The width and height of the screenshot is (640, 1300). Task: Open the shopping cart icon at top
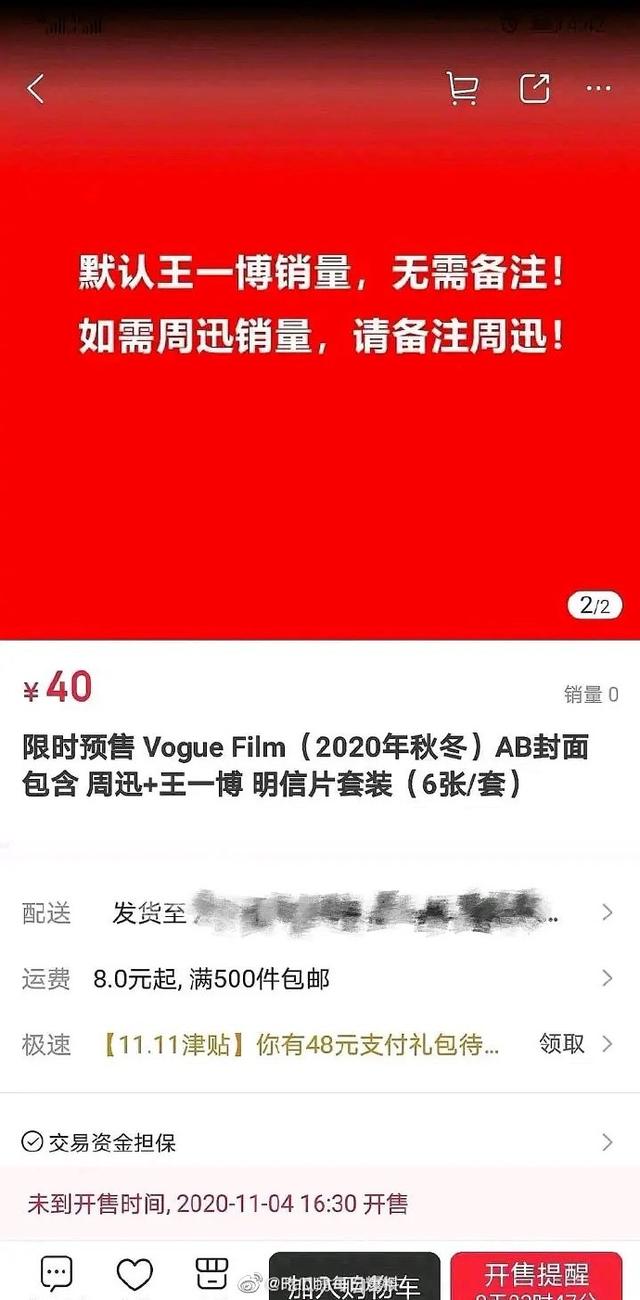[x=462, y=89]
